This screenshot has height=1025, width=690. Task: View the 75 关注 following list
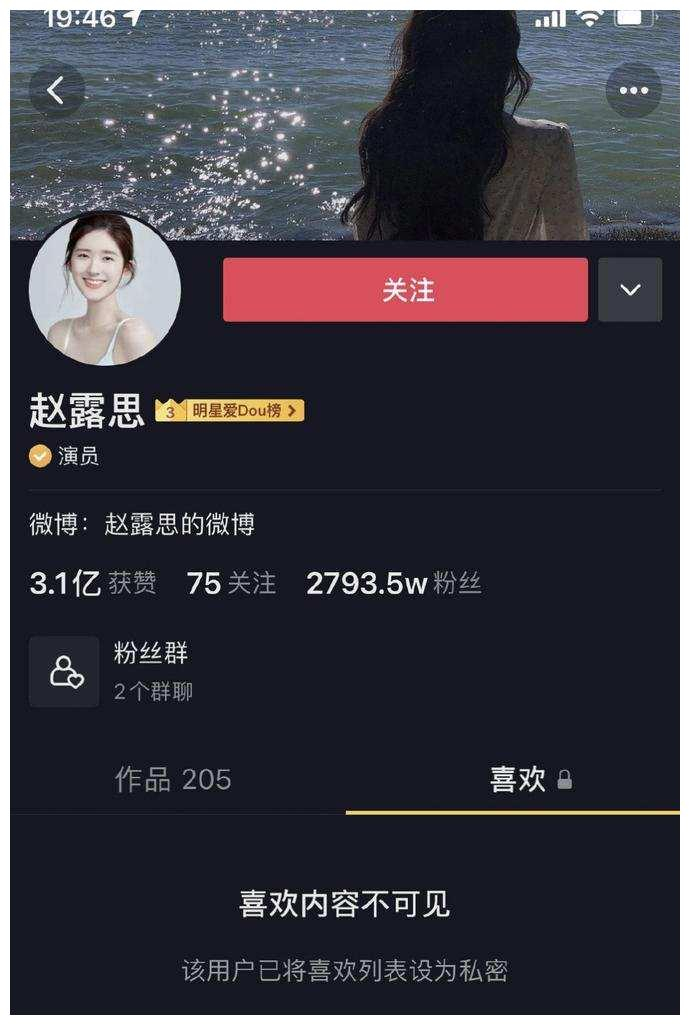(x=231, y=584)
